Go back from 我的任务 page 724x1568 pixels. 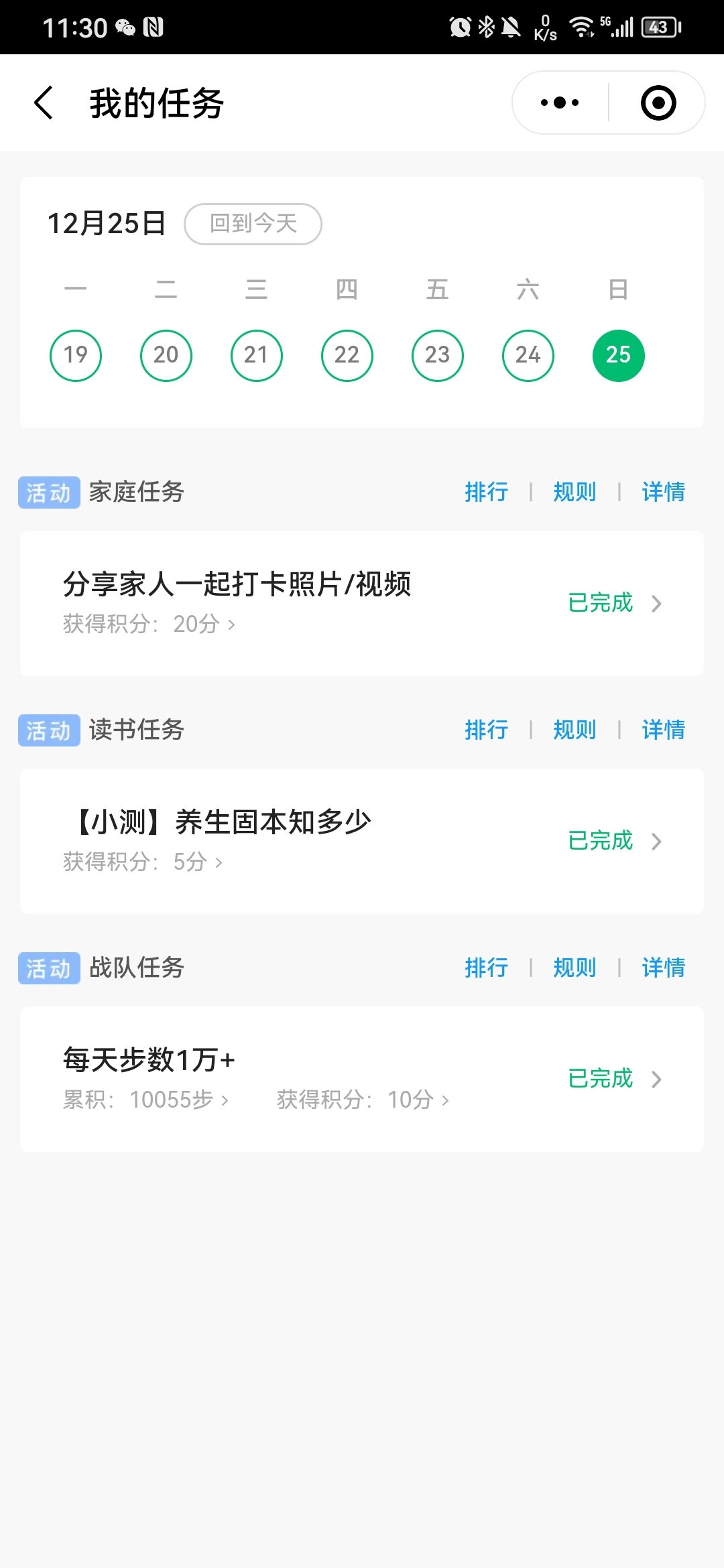[x=44, y=103]
